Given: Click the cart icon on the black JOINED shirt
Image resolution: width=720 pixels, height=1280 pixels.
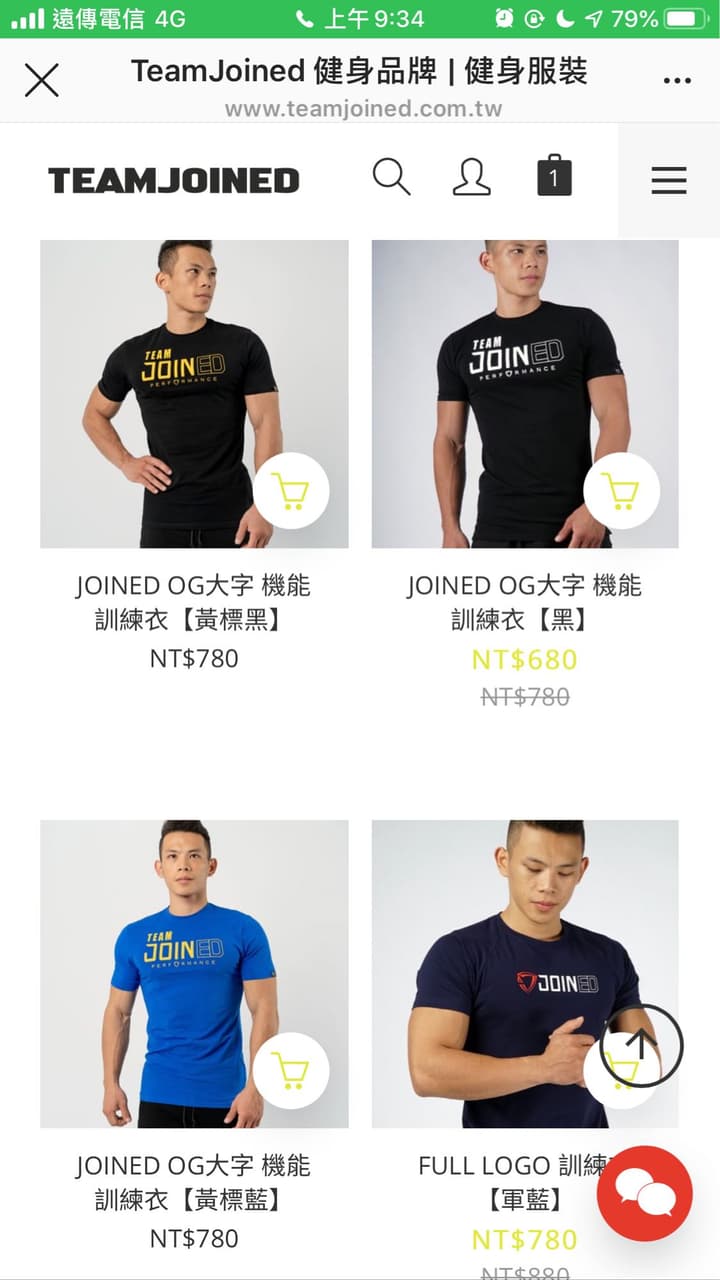Looking at the screenshot, I should 621,489.
